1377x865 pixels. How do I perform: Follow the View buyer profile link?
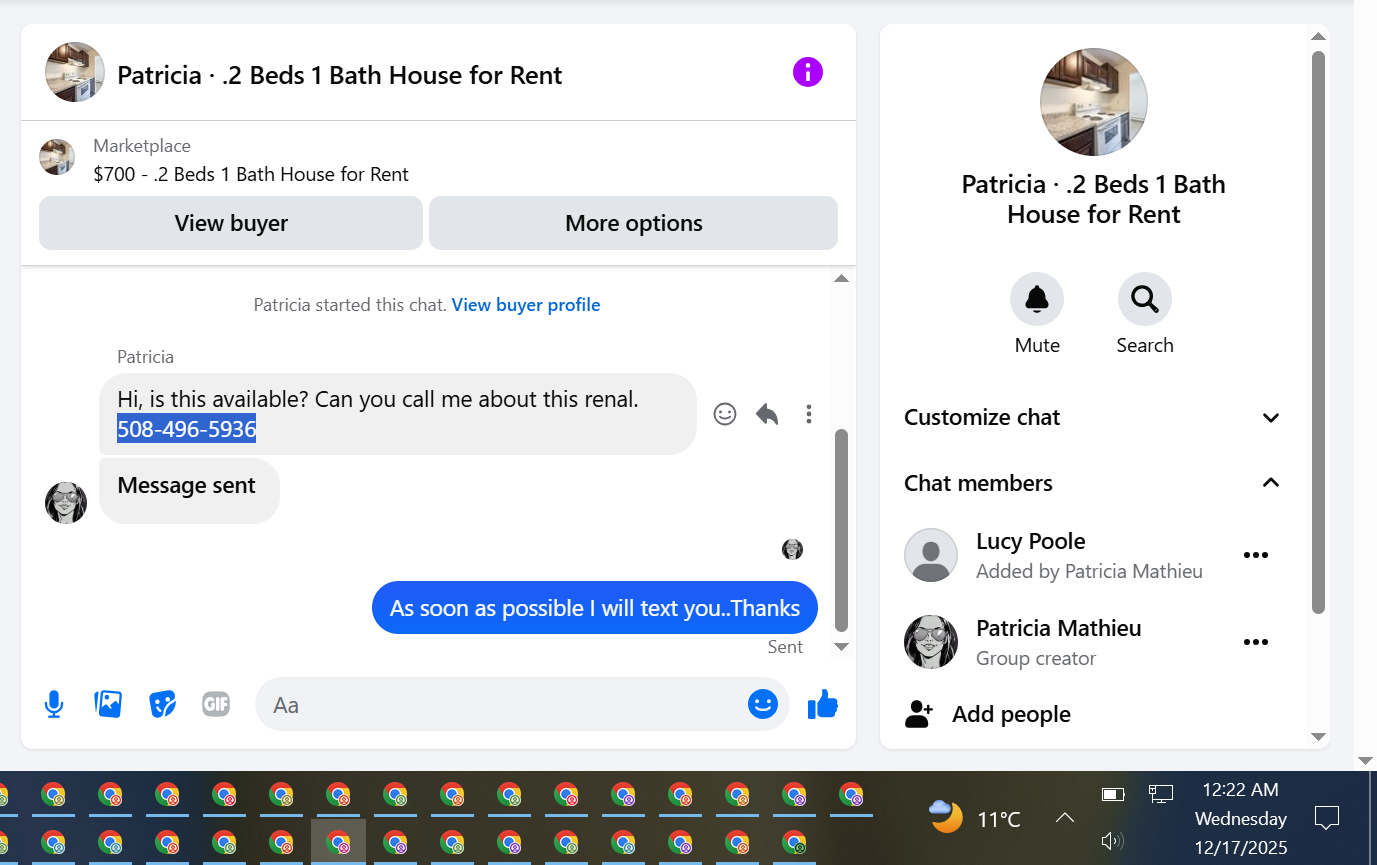tap(526, 305)
